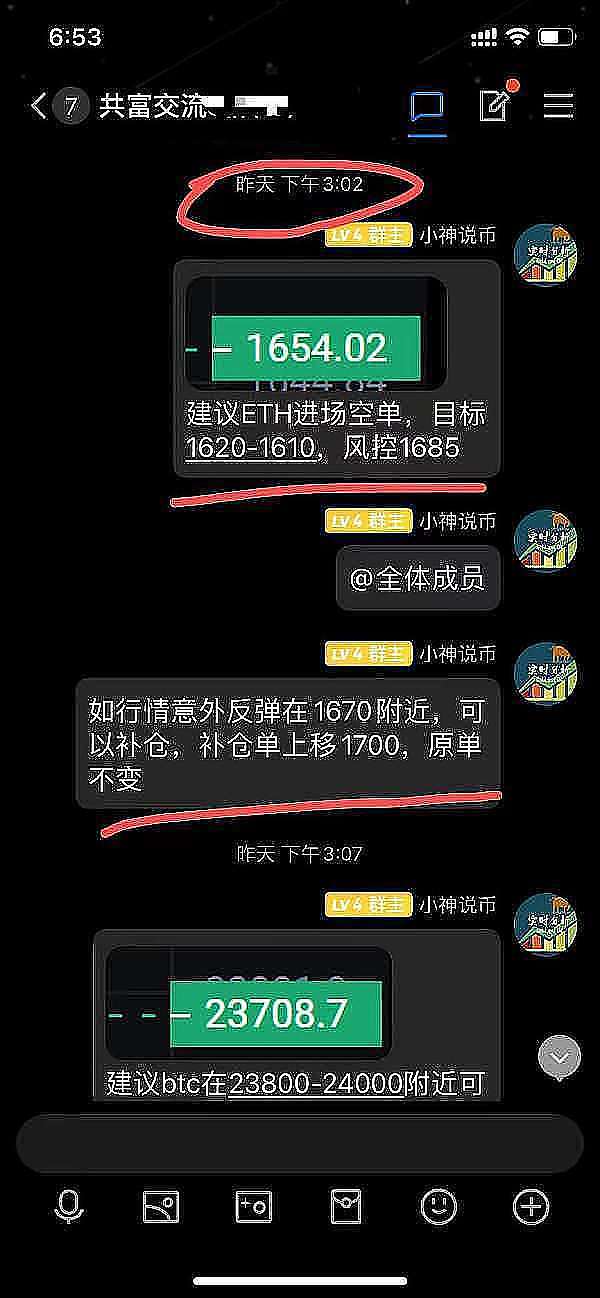Send a red packet
Image resolution: width=600 pixels, height=1298 pixels.
345,1207
